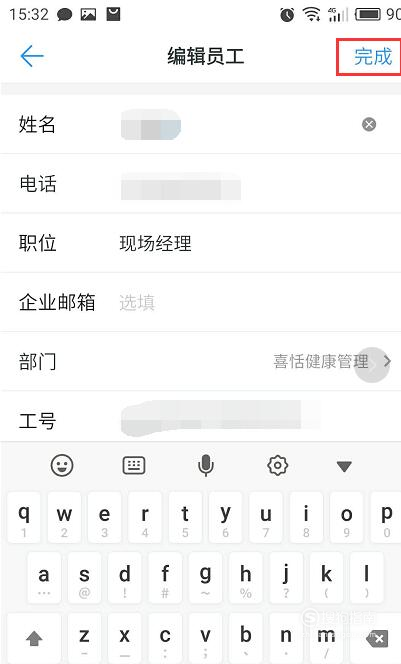401x664 pixels.
Task: Open keyboard settings gear
Action: point(278,465)
